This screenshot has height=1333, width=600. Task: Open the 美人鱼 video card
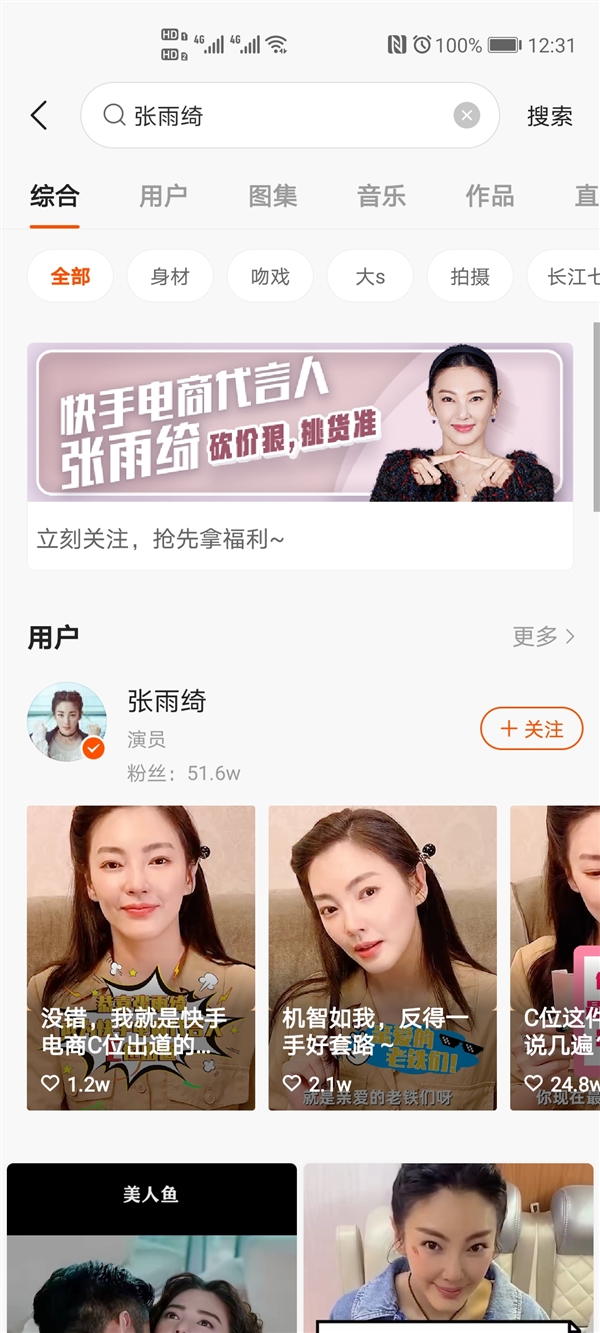tap(152, 1250)
